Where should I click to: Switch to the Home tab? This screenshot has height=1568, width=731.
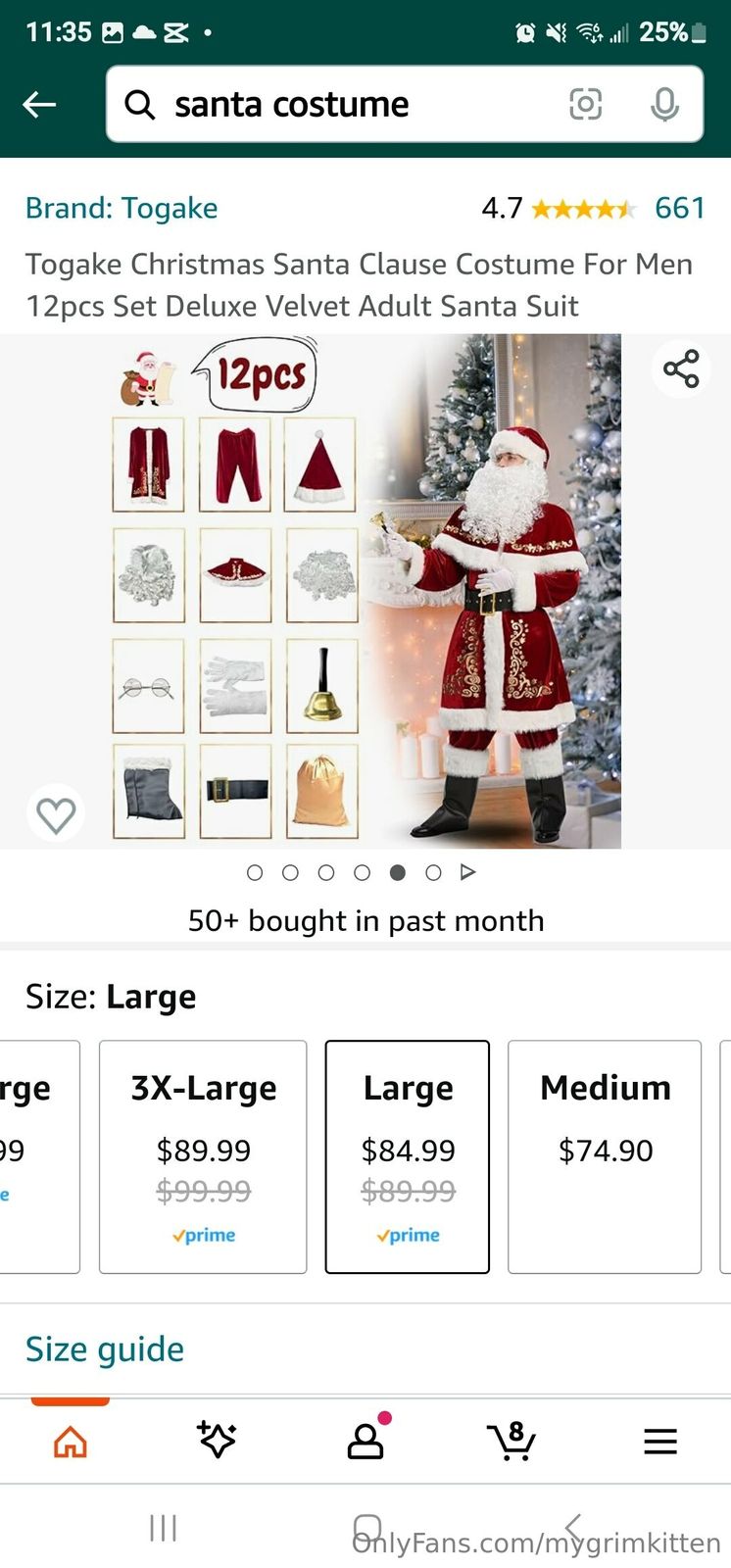pos(71,1442)
